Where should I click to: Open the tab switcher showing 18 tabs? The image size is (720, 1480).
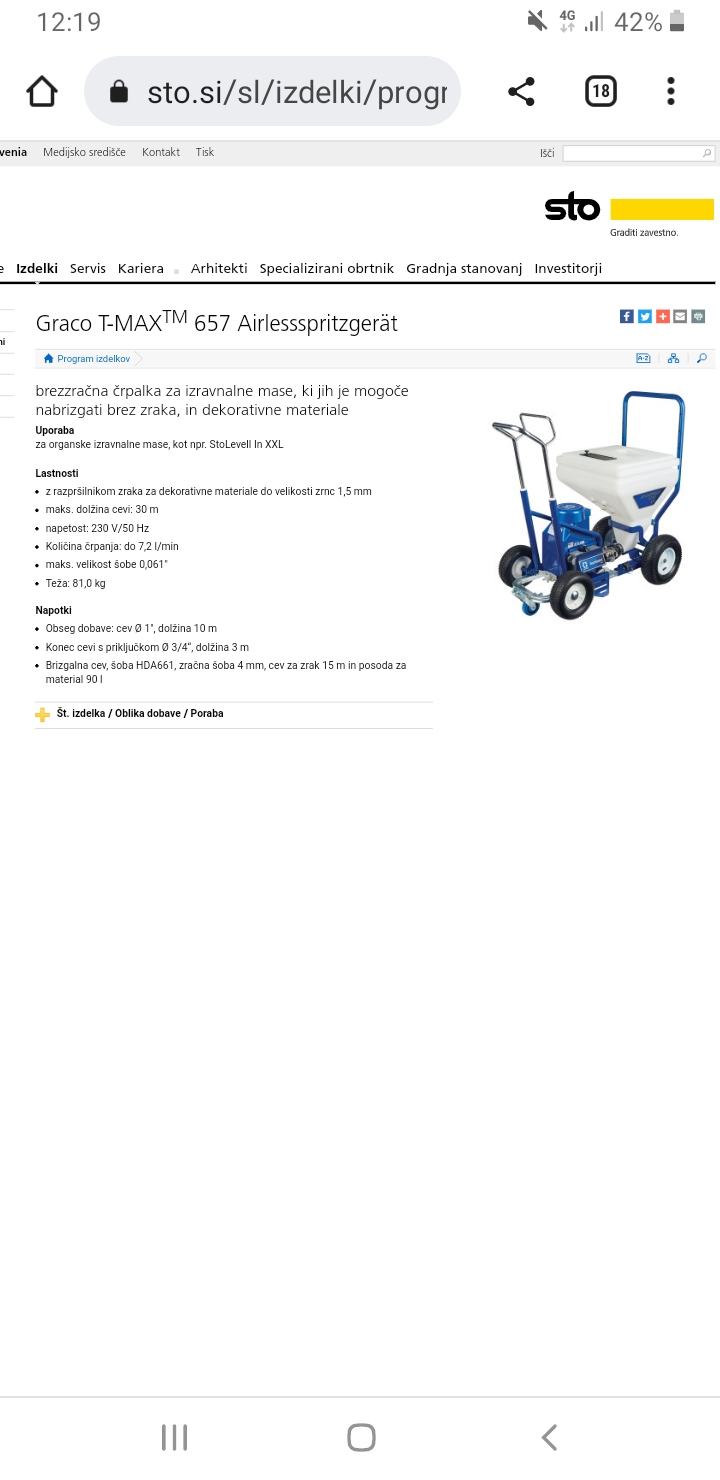(x=600, y=91)
